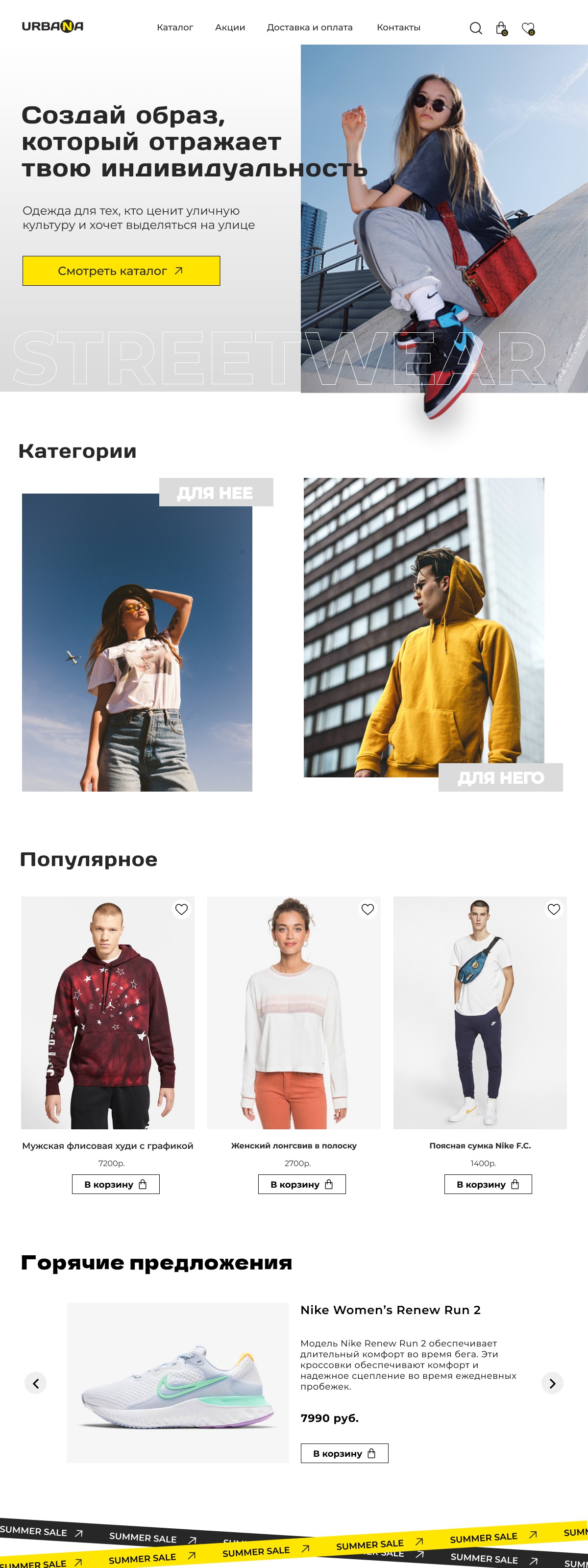The image size is (588, 1568).
Task: Like the Мужская флисовая худи product
Action: point(181,909)
